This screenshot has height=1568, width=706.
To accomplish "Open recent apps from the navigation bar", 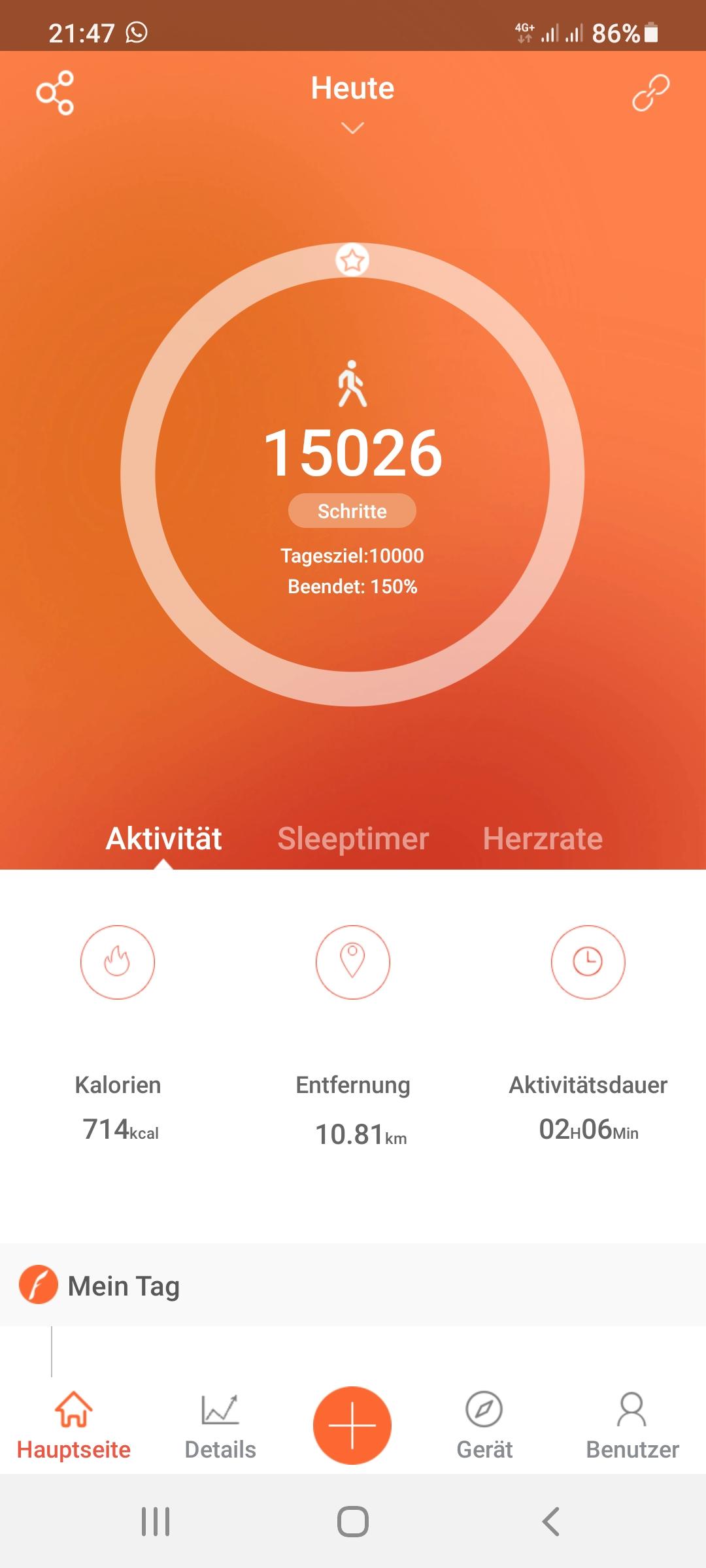I will tap(156, 1522).
